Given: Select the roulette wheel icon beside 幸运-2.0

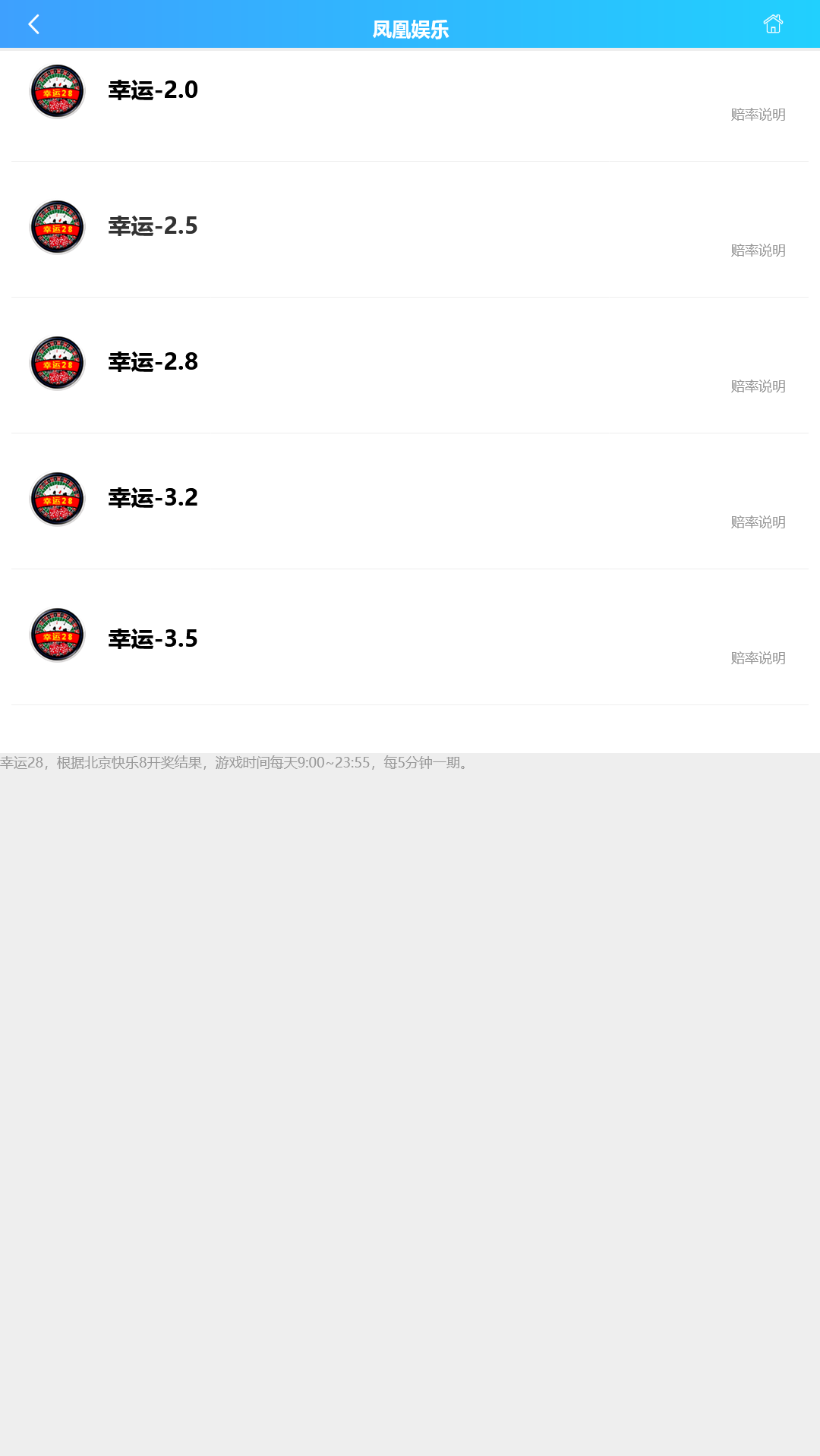Looking at the screenshot, I should (x=56, y=90).
